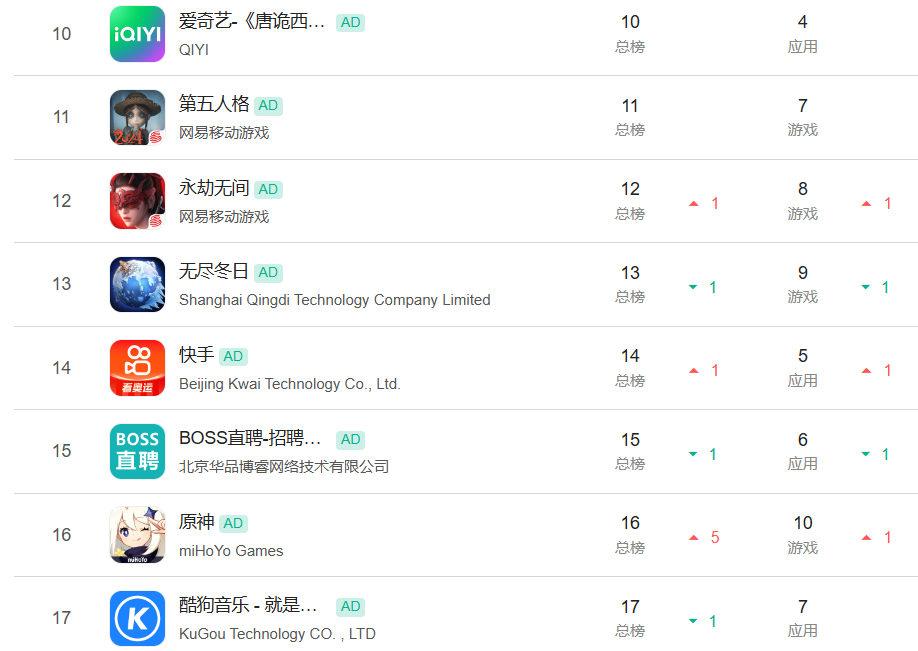The image size is (918, 651).
Task: View details for 永劫无间
Action: [214, 189]
